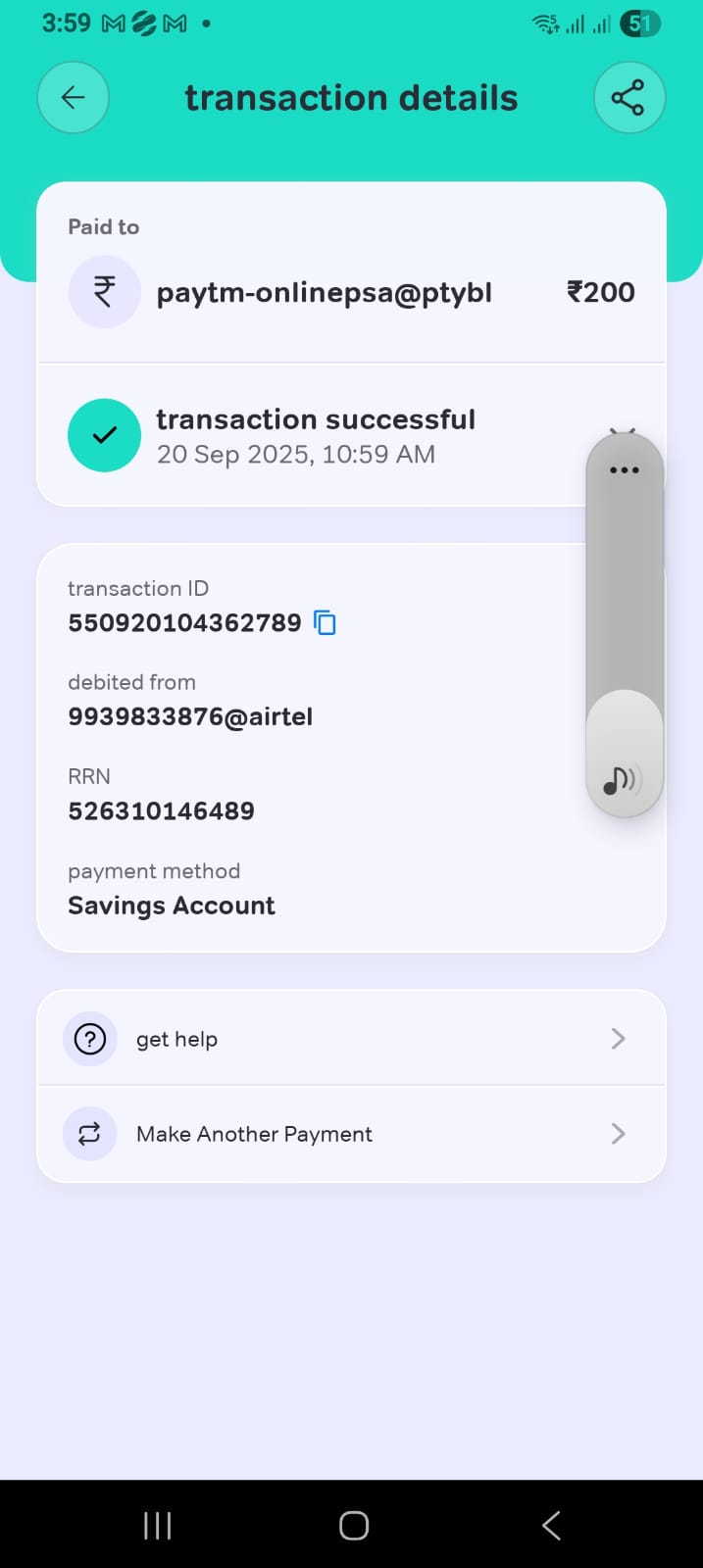Tap the media volume sound icon
703x1568 pixels.
(623, 780)
